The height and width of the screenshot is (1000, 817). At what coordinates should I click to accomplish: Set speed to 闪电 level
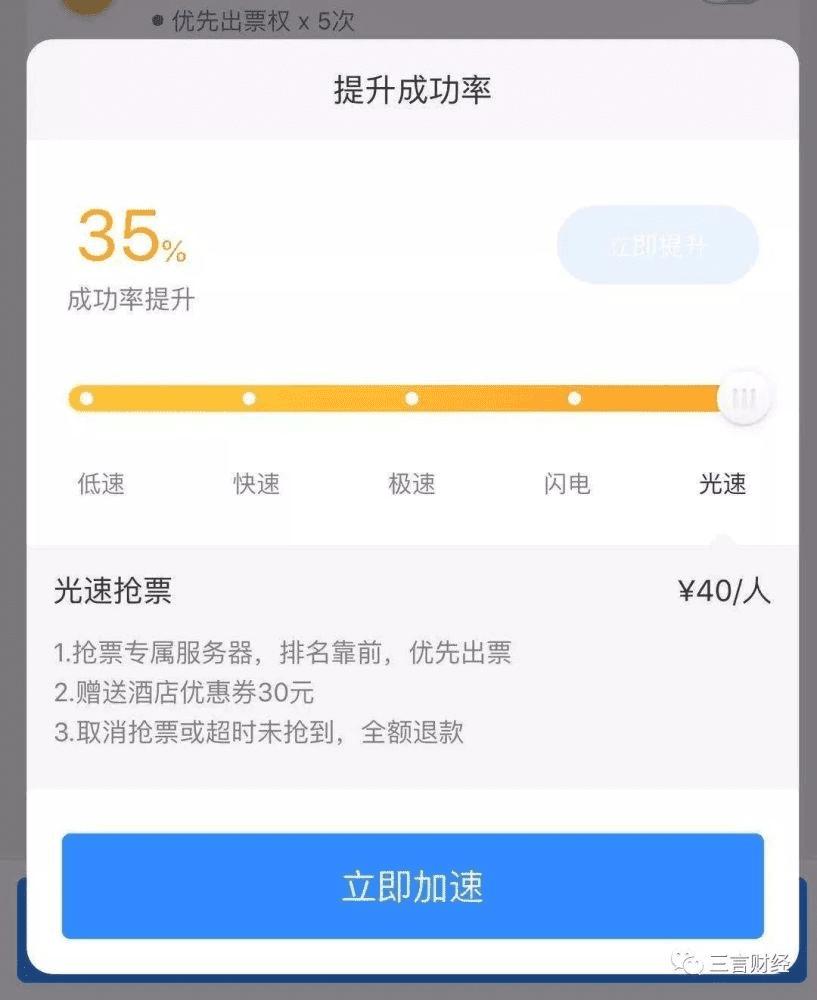574,399
